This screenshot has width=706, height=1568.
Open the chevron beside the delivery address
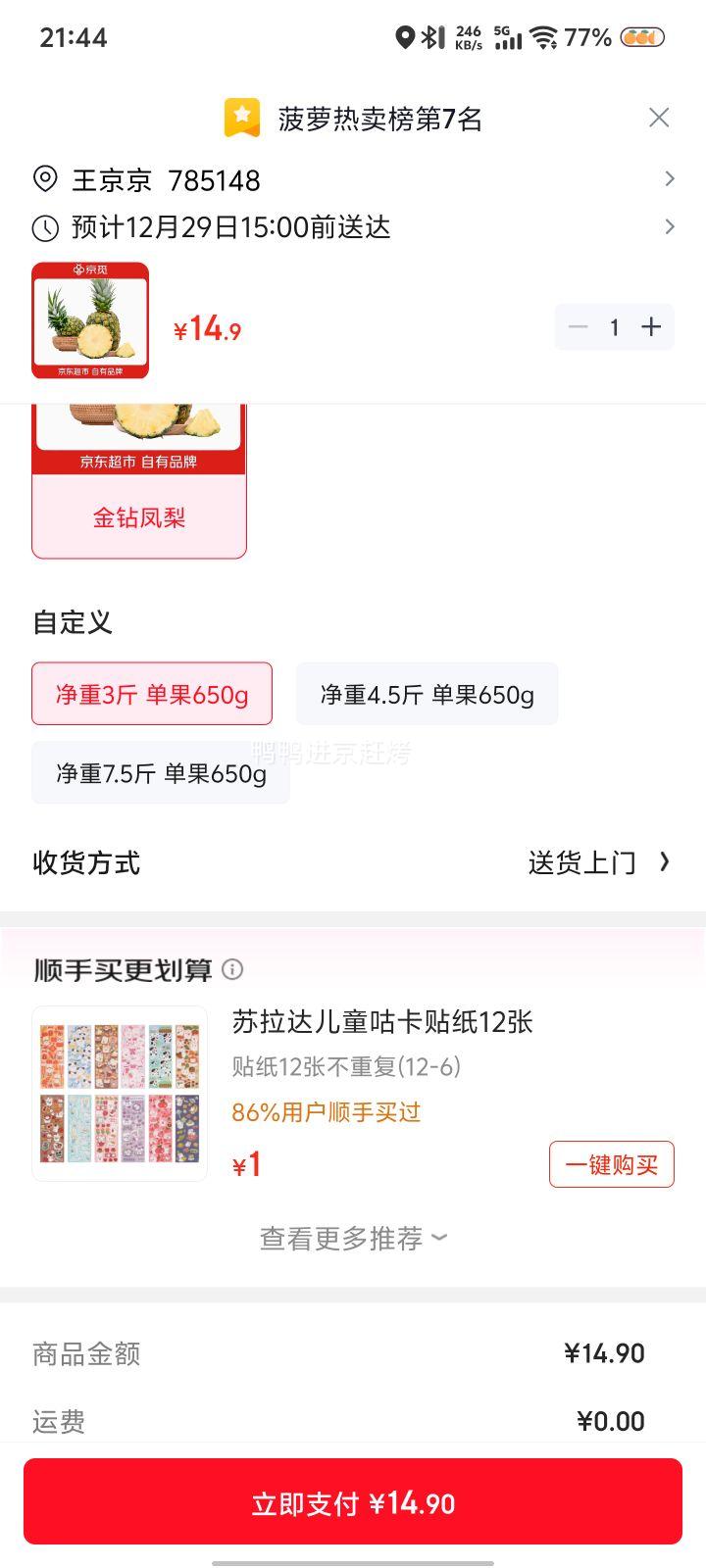coord(671,179)
